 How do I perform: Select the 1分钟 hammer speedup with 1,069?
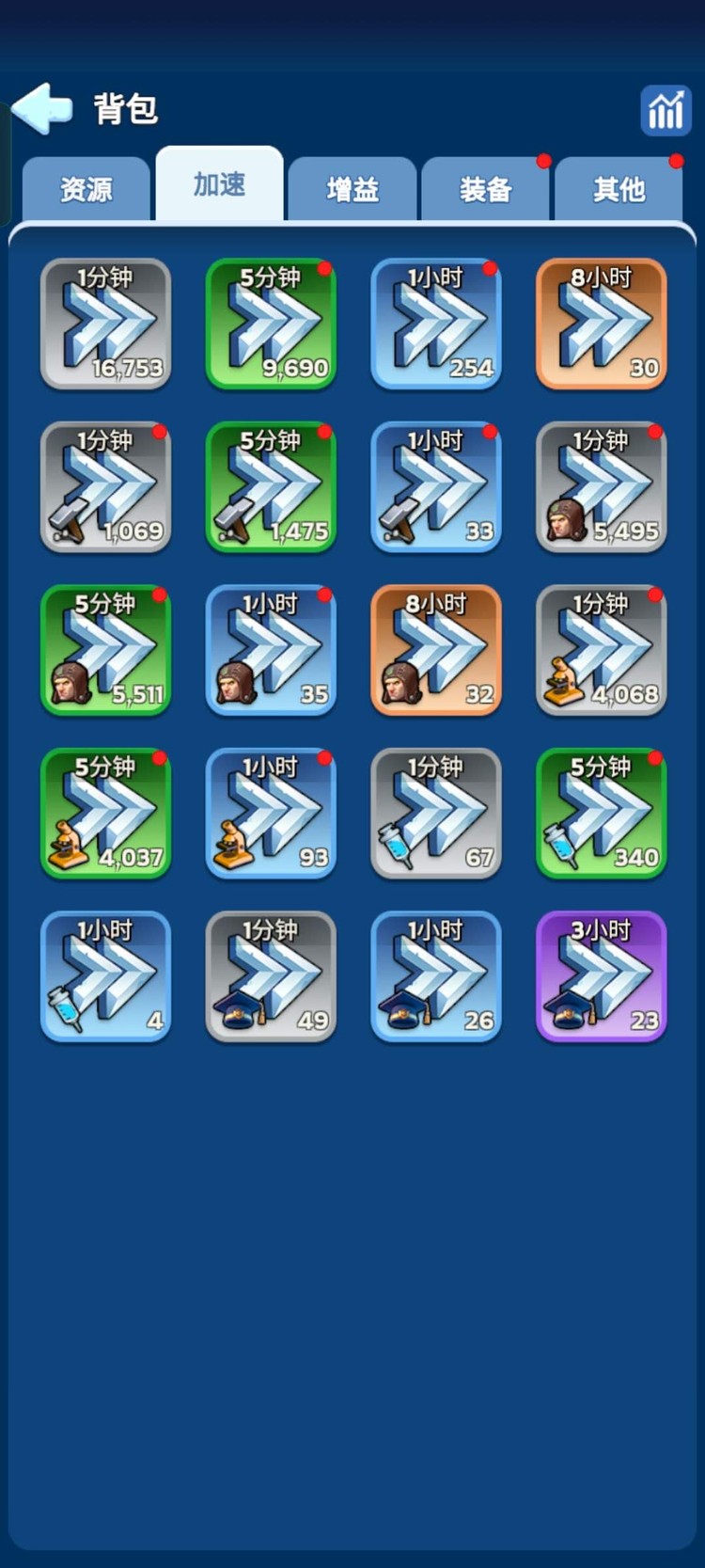coord(106,487)
